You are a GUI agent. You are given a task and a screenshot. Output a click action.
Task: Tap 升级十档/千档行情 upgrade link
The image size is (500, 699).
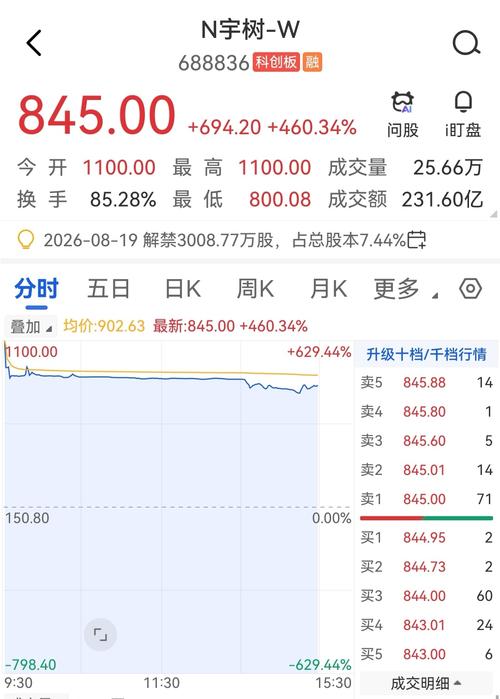[x=426, y=354]
